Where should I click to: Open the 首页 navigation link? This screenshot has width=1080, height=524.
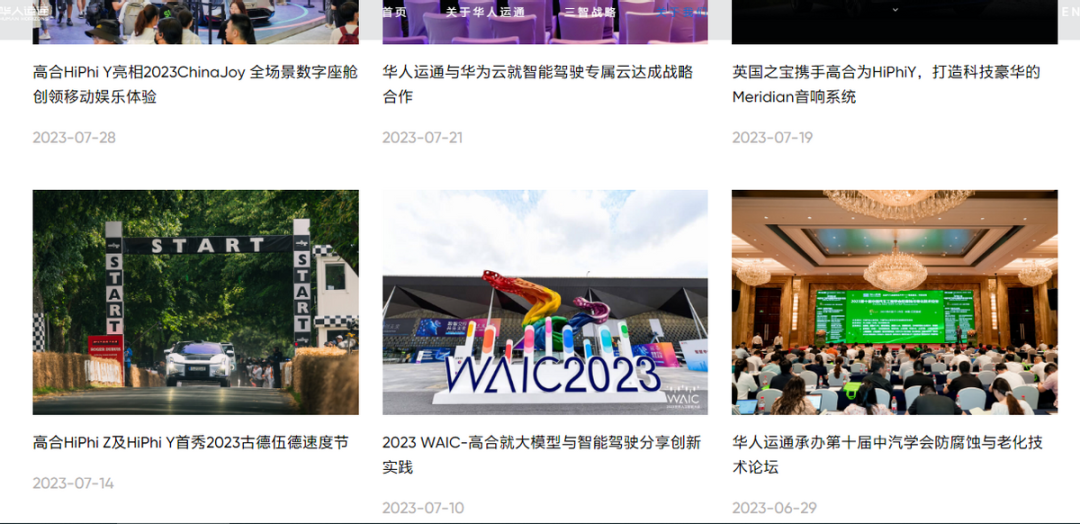pos(394,12)
